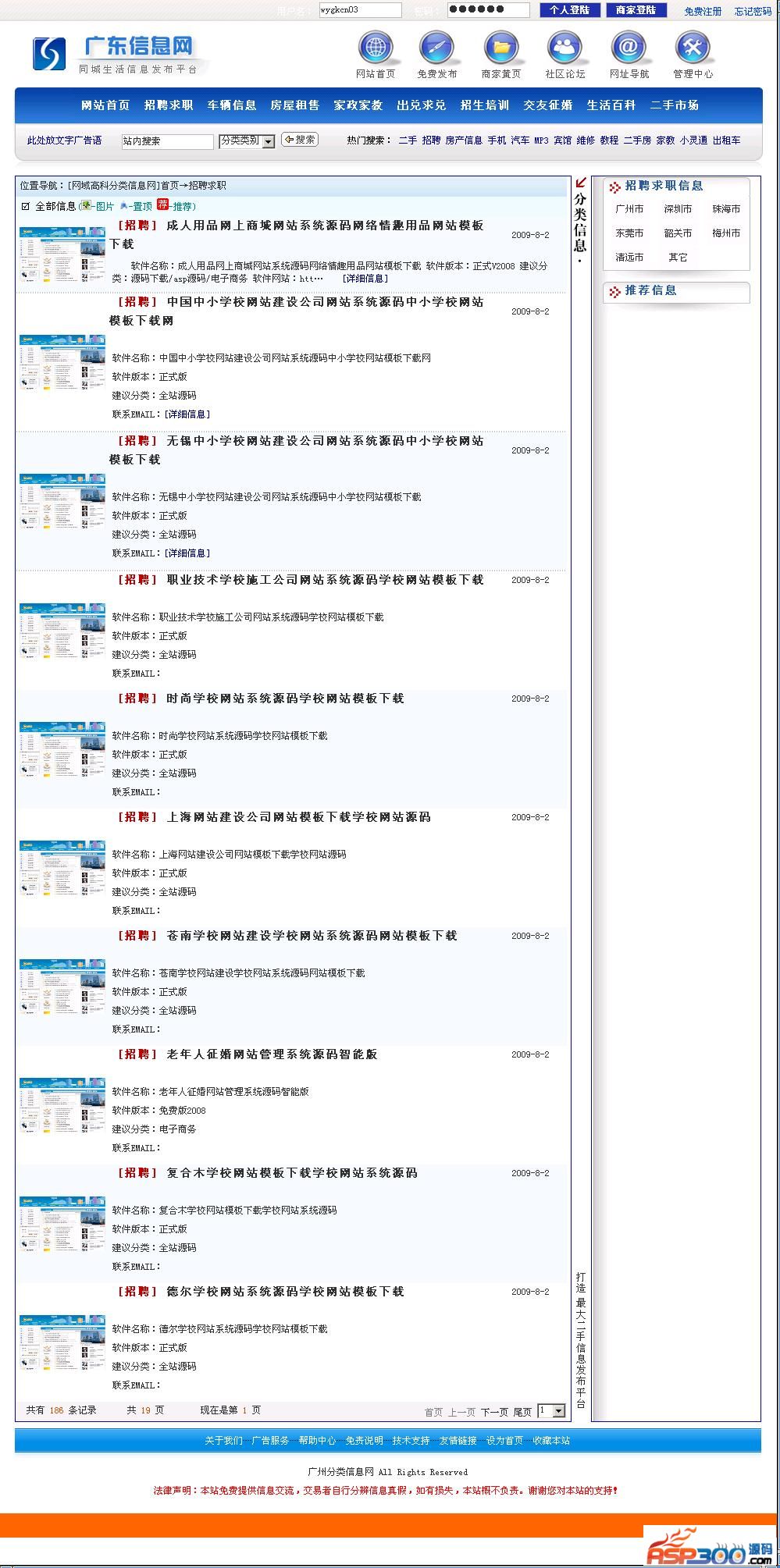Open 详细信息 for the 无锡中小学校 listing

(x=187, y=553)
